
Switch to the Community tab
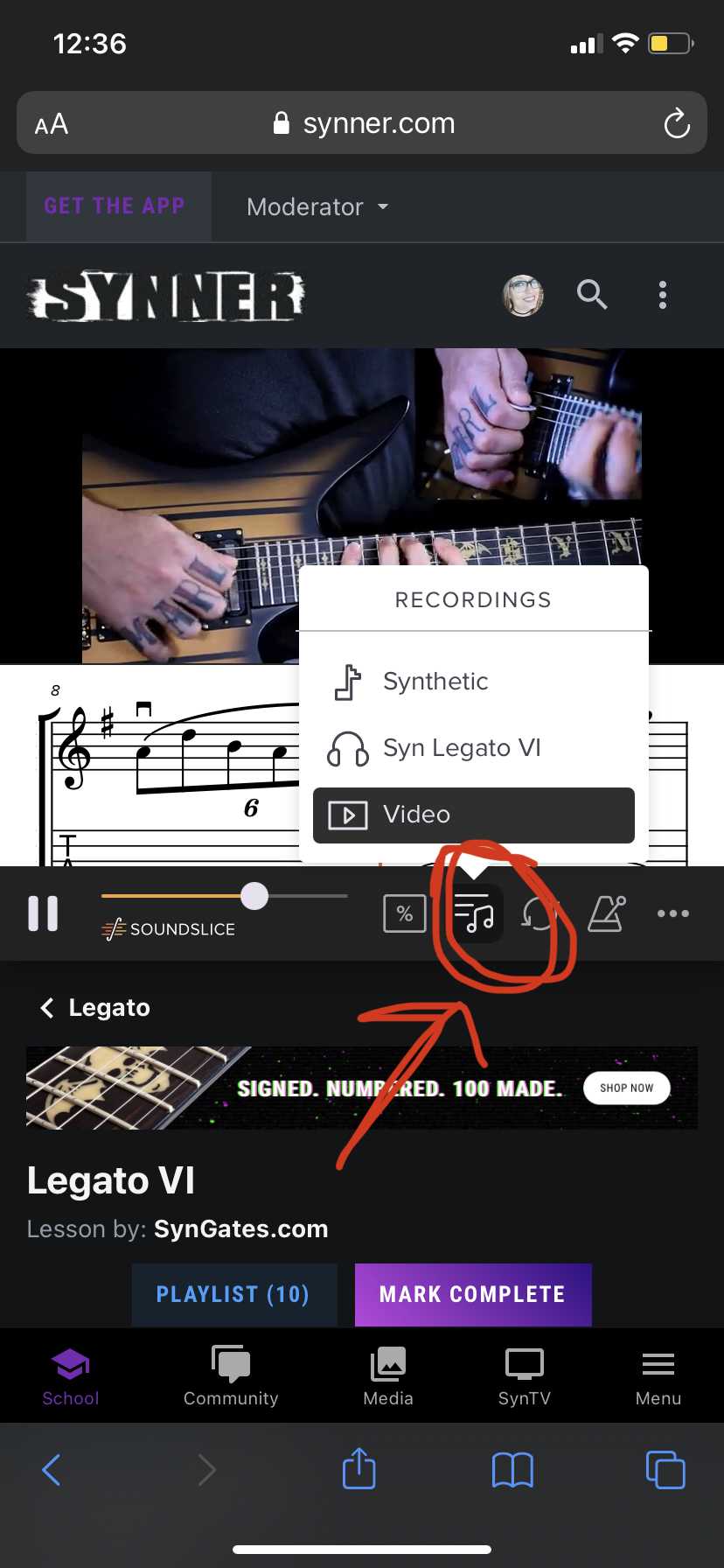[231, 1376]
